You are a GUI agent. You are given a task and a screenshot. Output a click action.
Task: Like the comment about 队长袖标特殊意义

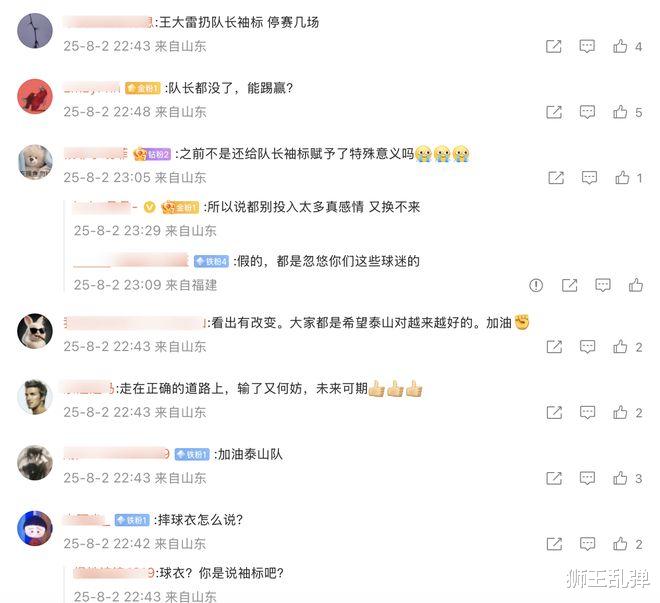coord(620,178)
